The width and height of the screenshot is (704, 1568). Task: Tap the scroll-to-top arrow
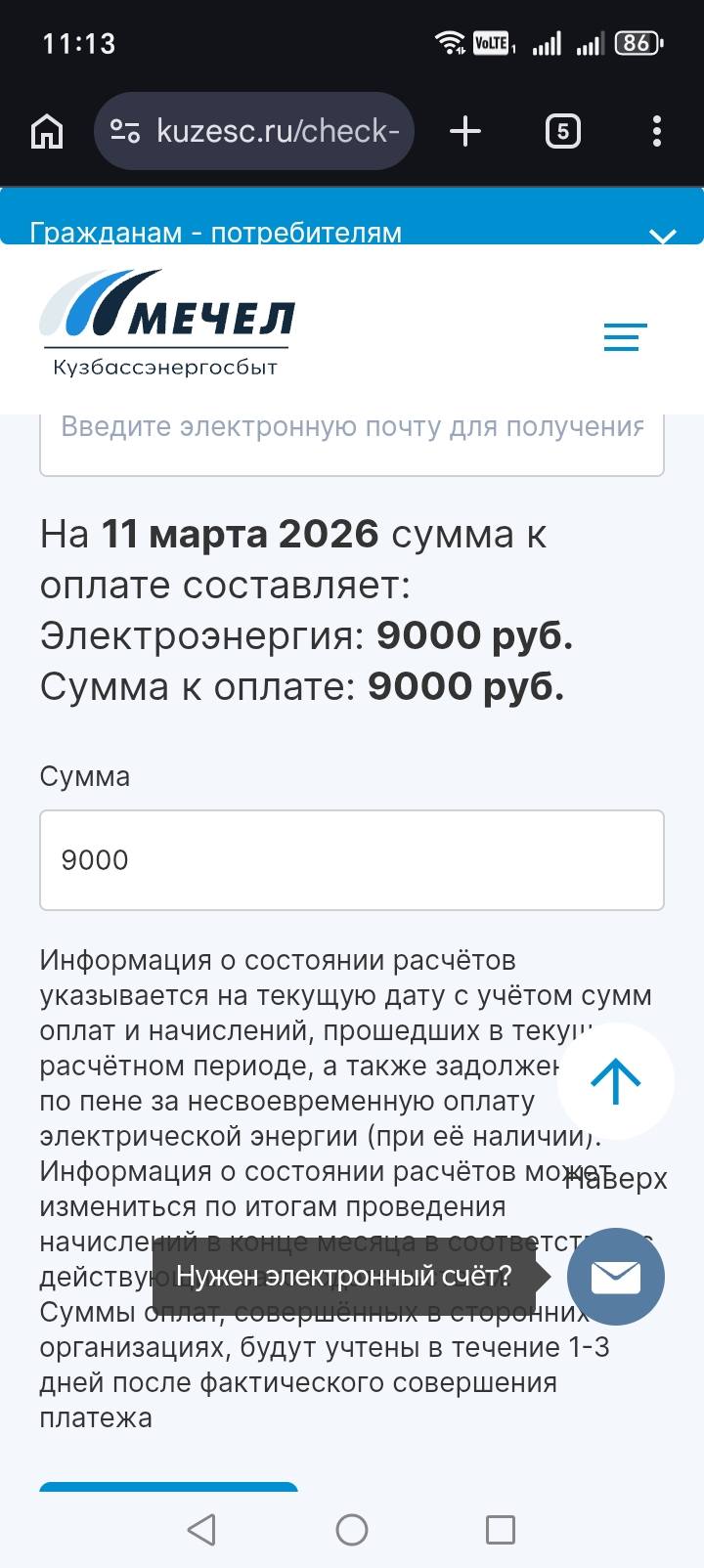click(x=614, y=1080)
